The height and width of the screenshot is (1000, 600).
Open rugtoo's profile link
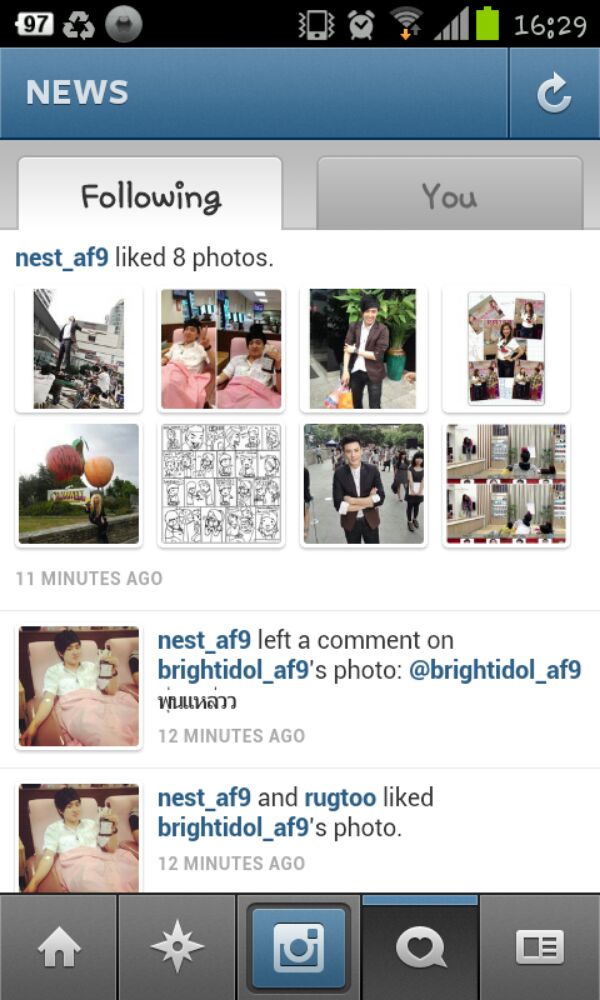click(x=340, y=798)
